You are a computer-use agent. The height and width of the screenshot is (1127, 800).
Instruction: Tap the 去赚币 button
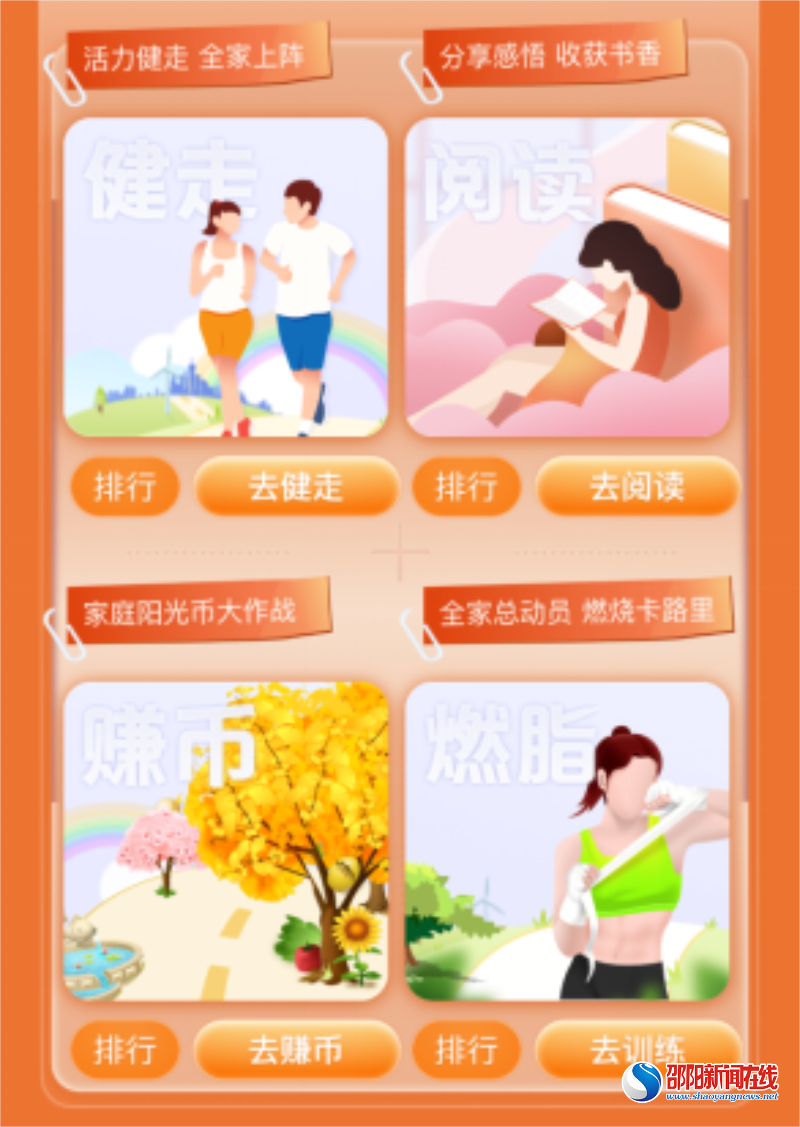296,1050
